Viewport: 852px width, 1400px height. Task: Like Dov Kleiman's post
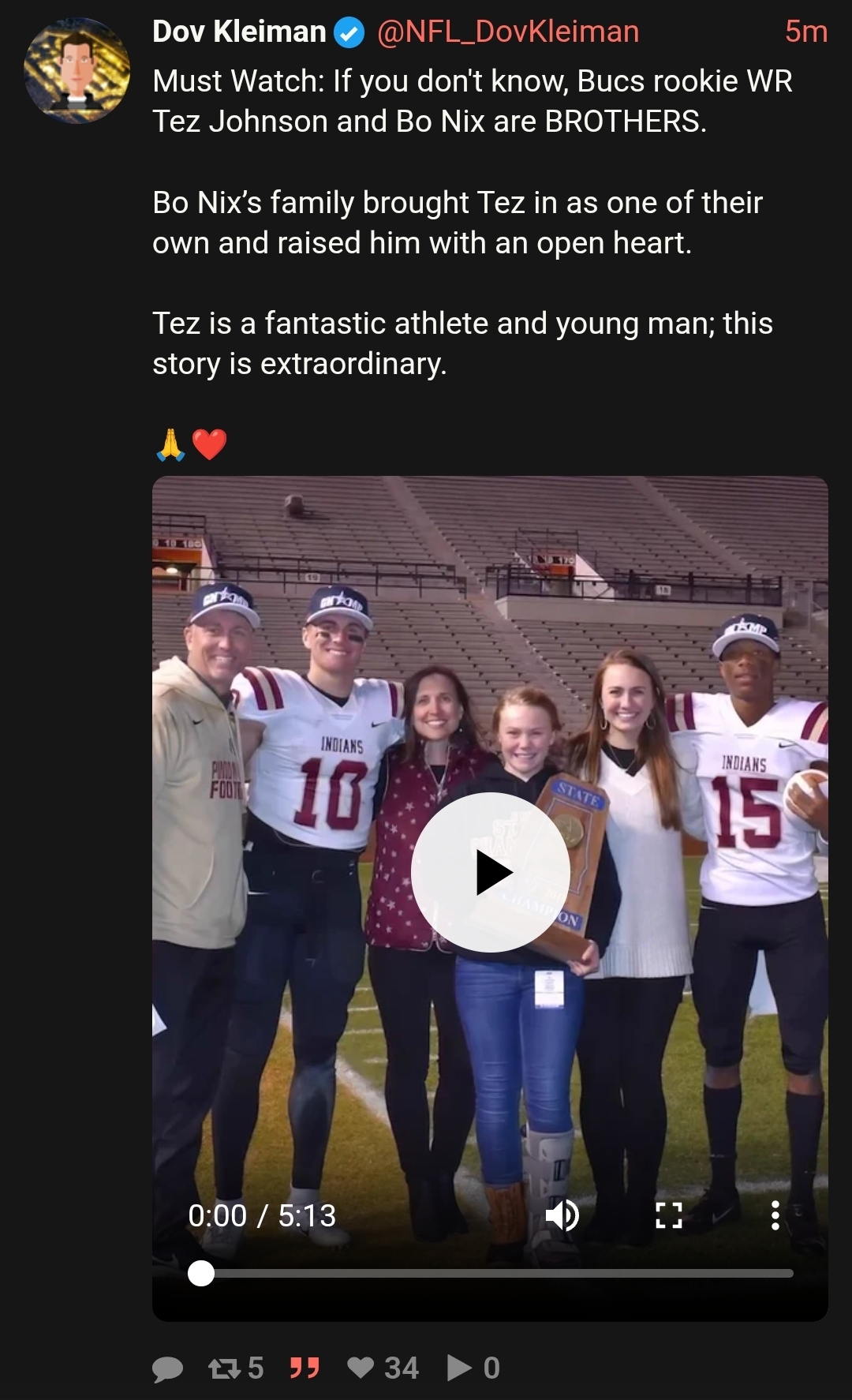361,1368
